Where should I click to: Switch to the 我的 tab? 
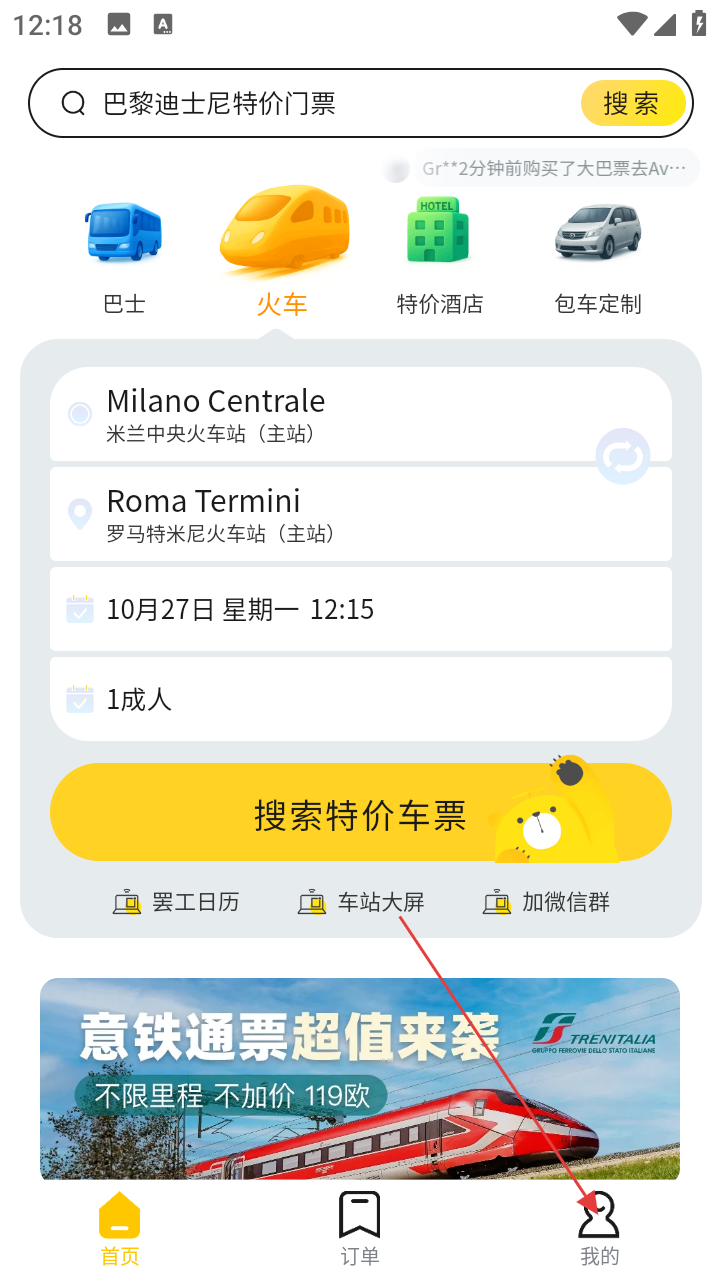click(599, 1230)
